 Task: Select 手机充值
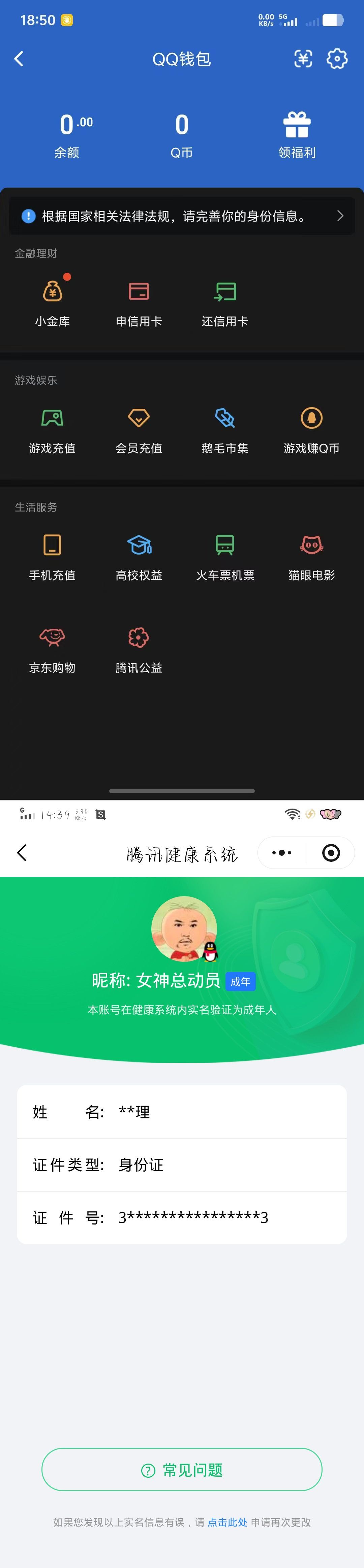point(52,556)
